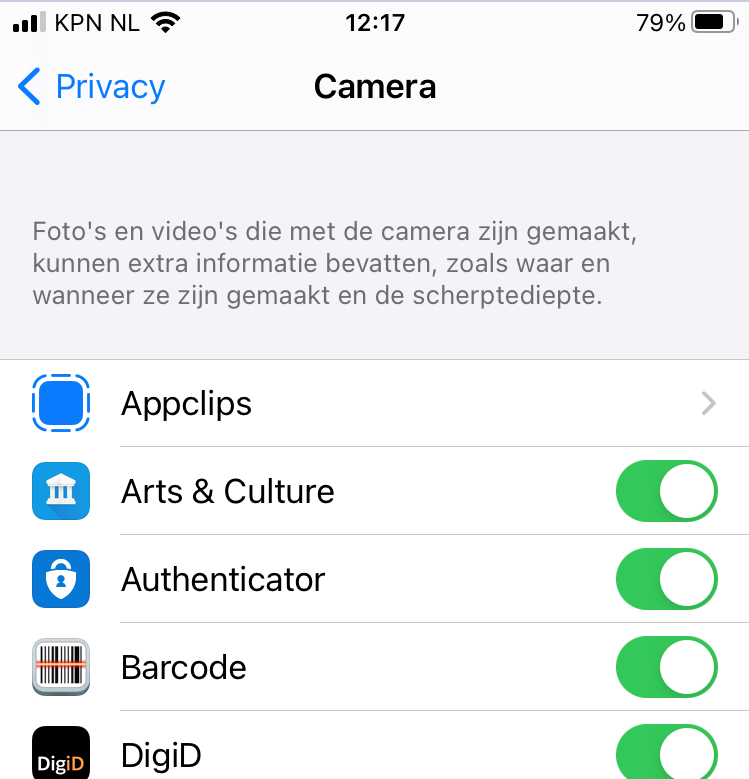Viewport: 749px width, 779px height.
Task: Click the Barcode scanner app icon
Action: click(x=60, y=667)
